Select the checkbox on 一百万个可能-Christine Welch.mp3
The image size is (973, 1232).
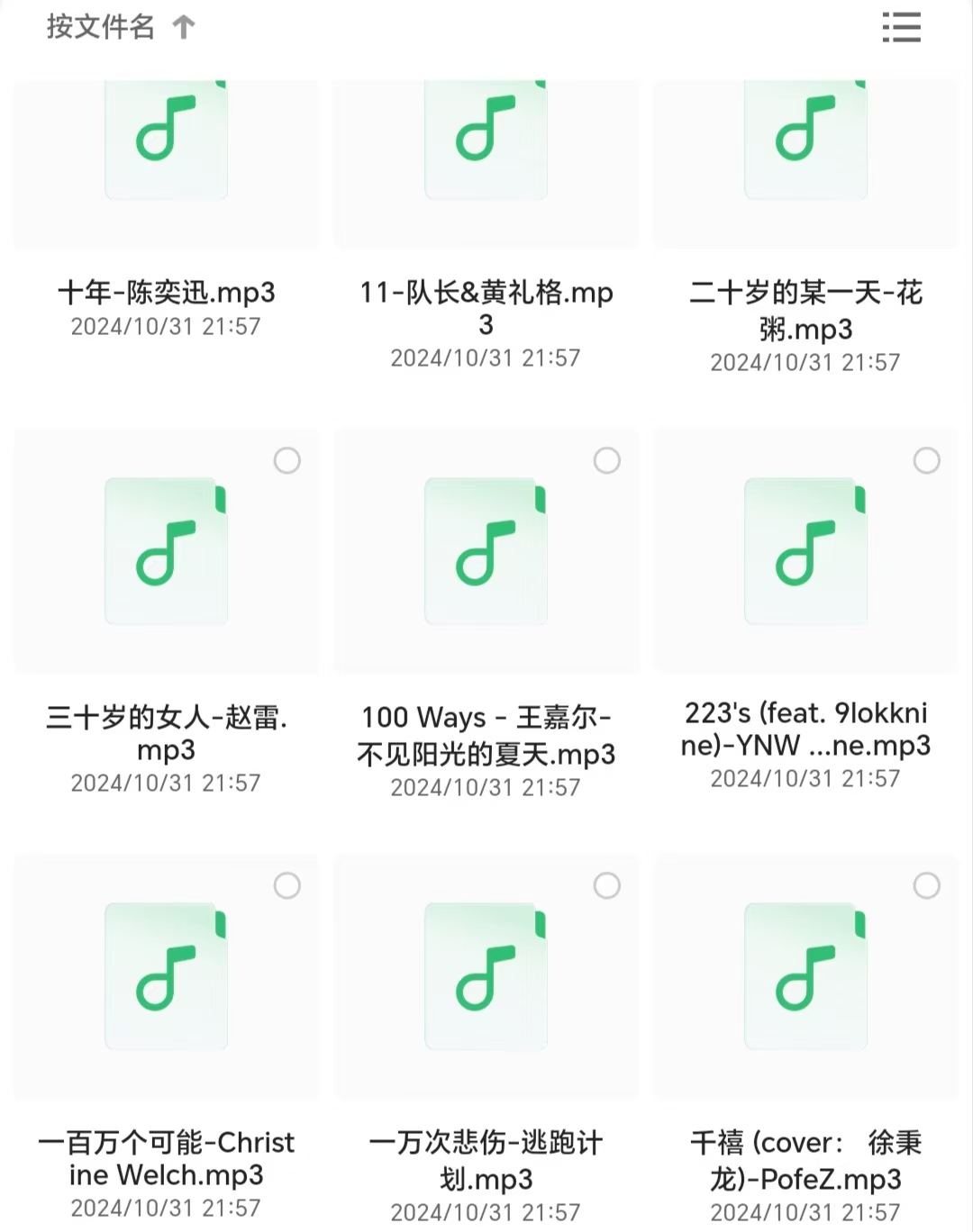pyautogui.click(x=287, y=885)
